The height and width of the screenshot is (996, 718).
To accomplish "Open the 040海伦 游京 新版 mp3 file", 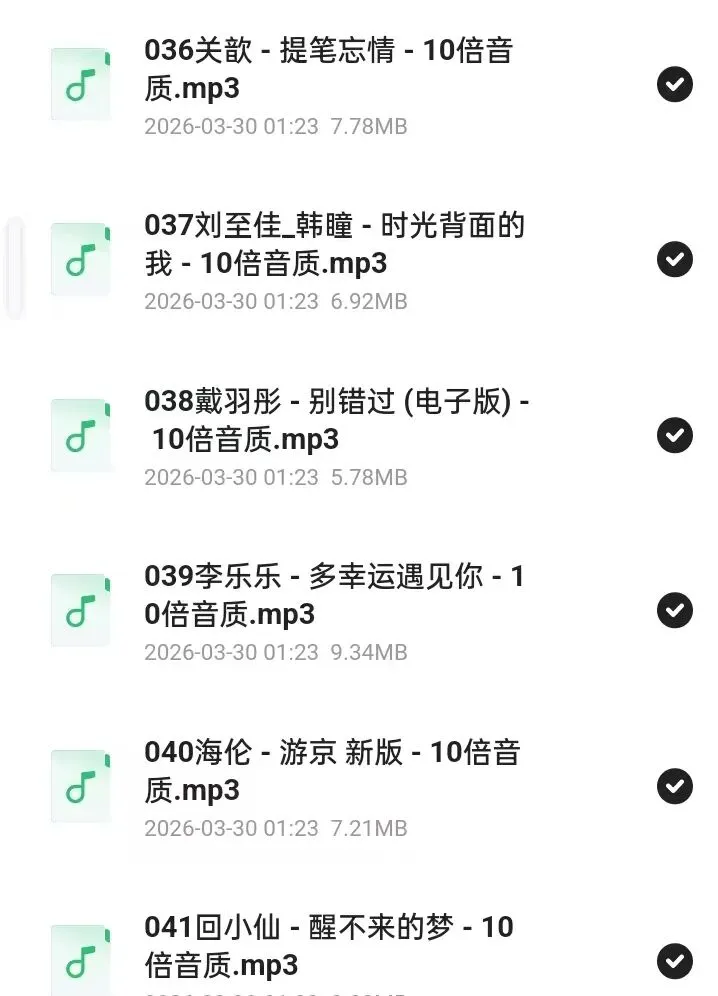I will point(330,771).
